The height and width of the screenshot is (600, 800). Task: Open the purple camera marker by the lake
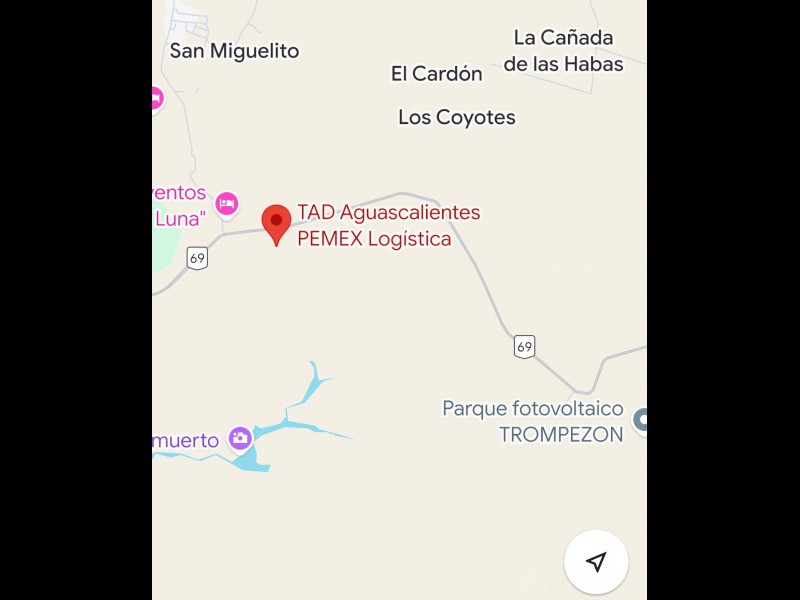240,438
